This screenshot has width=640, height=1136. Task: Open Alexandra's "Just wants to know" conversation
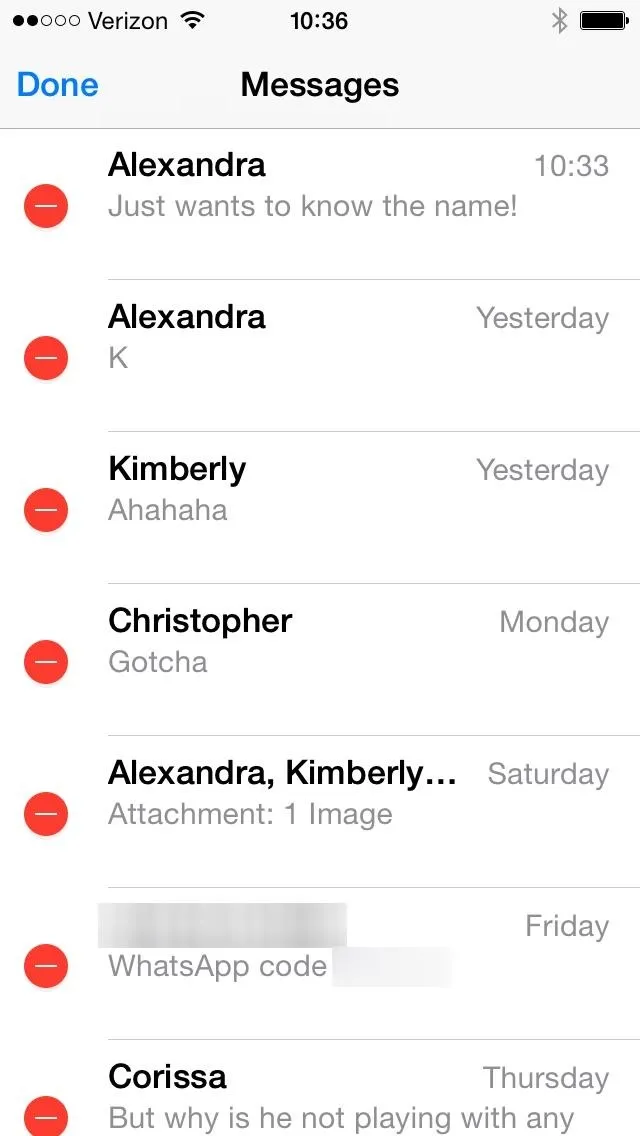click(359, 204)
